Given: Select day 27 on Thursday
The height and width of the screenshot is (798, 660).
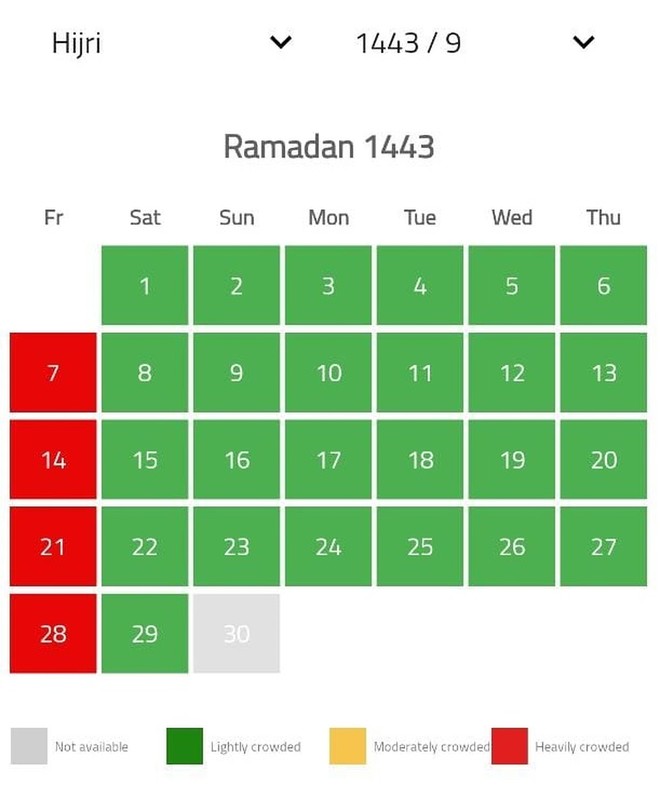Looking at the screenshot, I should click(x=603, y=547).
